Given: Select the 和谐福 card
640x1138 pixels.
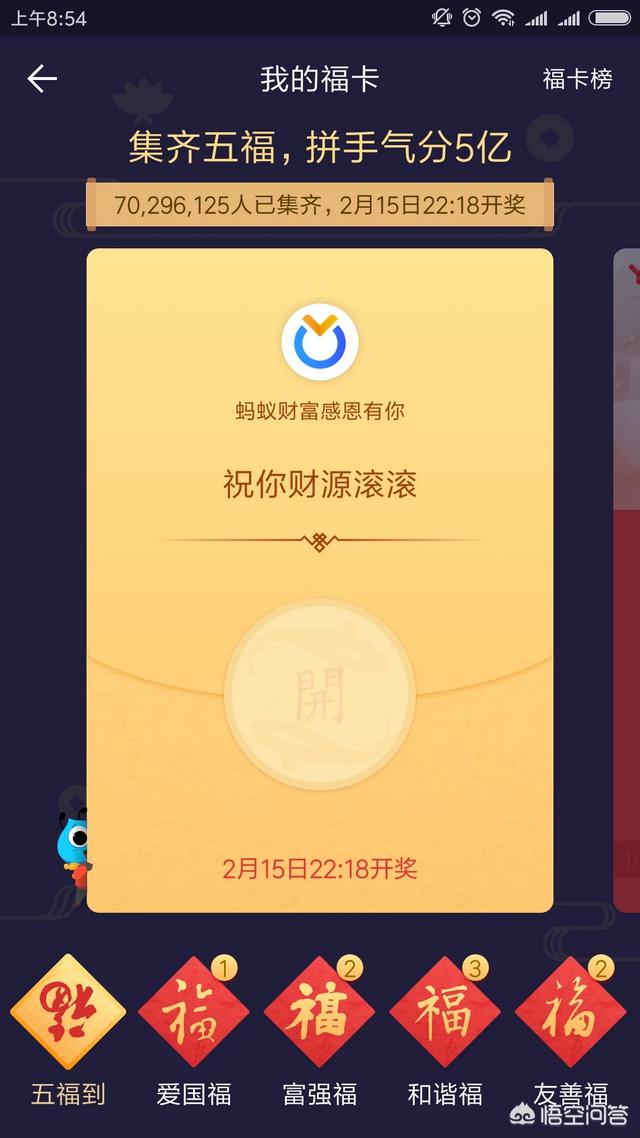Looking at the screenshot, I should [x=444, y=1013].
